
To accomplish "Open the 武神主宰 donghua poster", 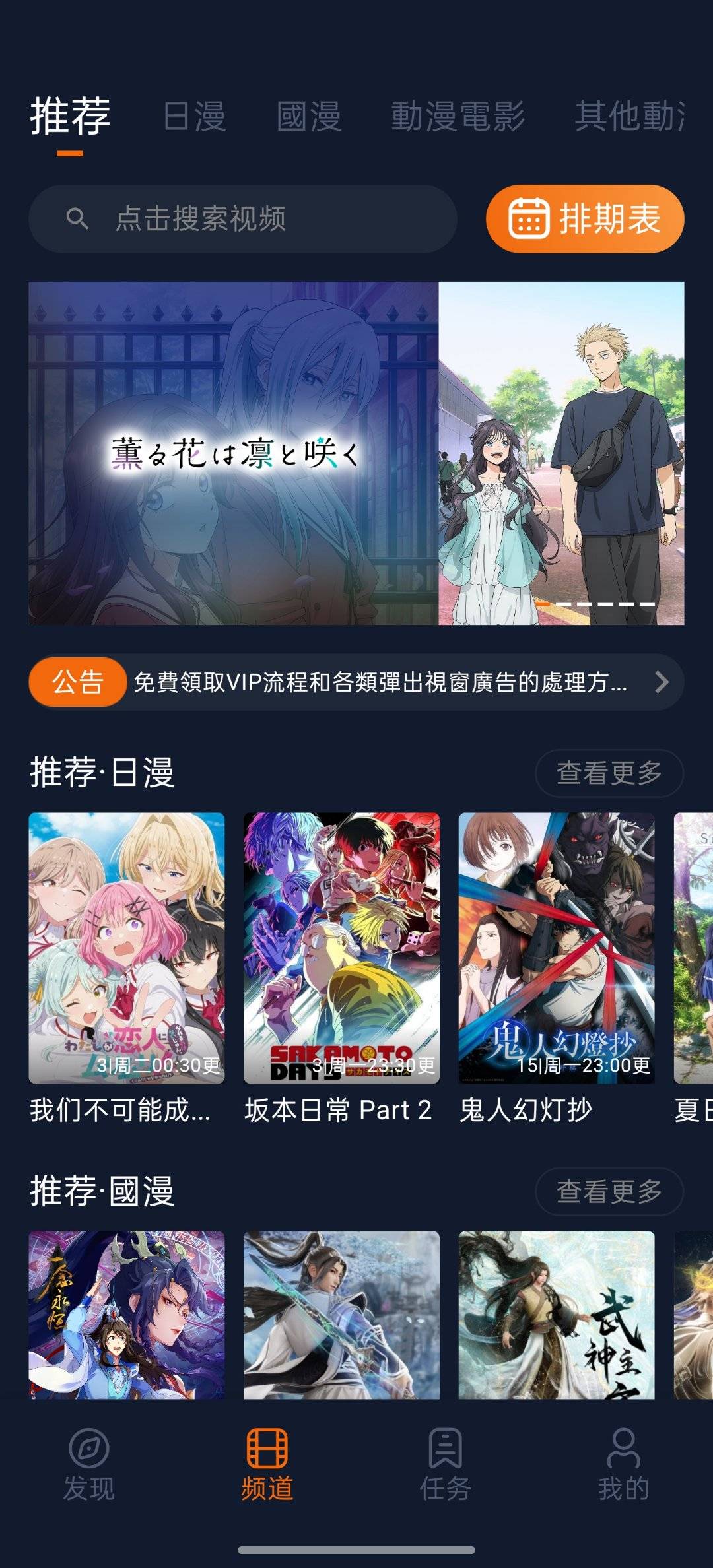I will 556,1315.
